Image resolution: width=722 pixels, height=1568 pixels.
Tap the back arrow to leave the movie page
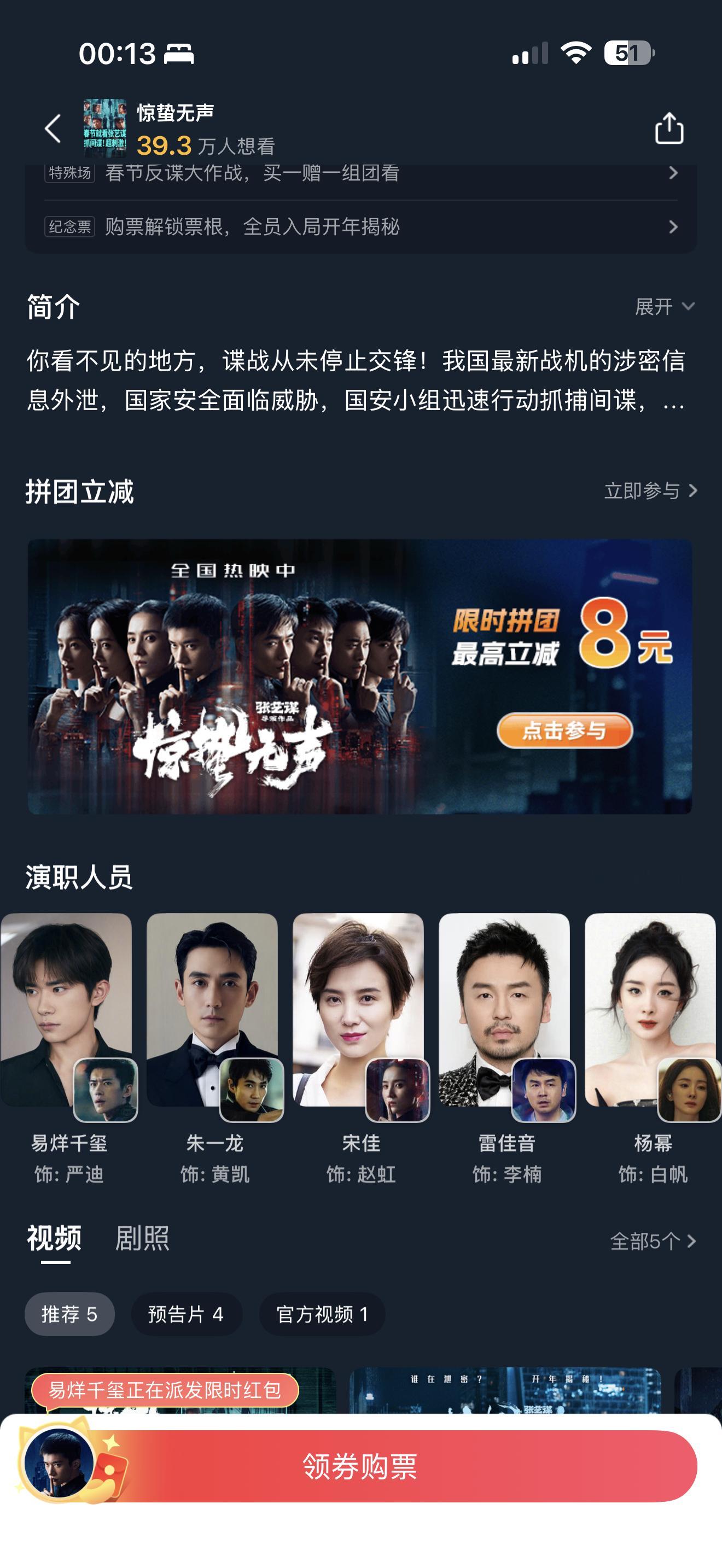pos(54,128)
